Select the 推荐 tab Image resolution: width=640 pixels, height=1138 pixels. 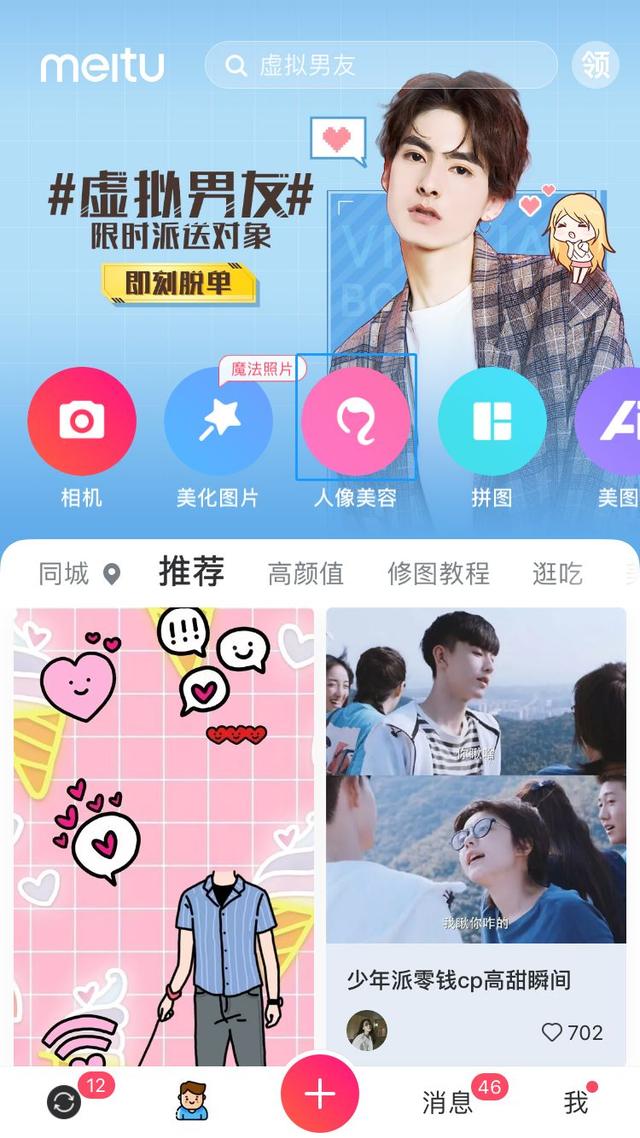click(x=191, y=572)
